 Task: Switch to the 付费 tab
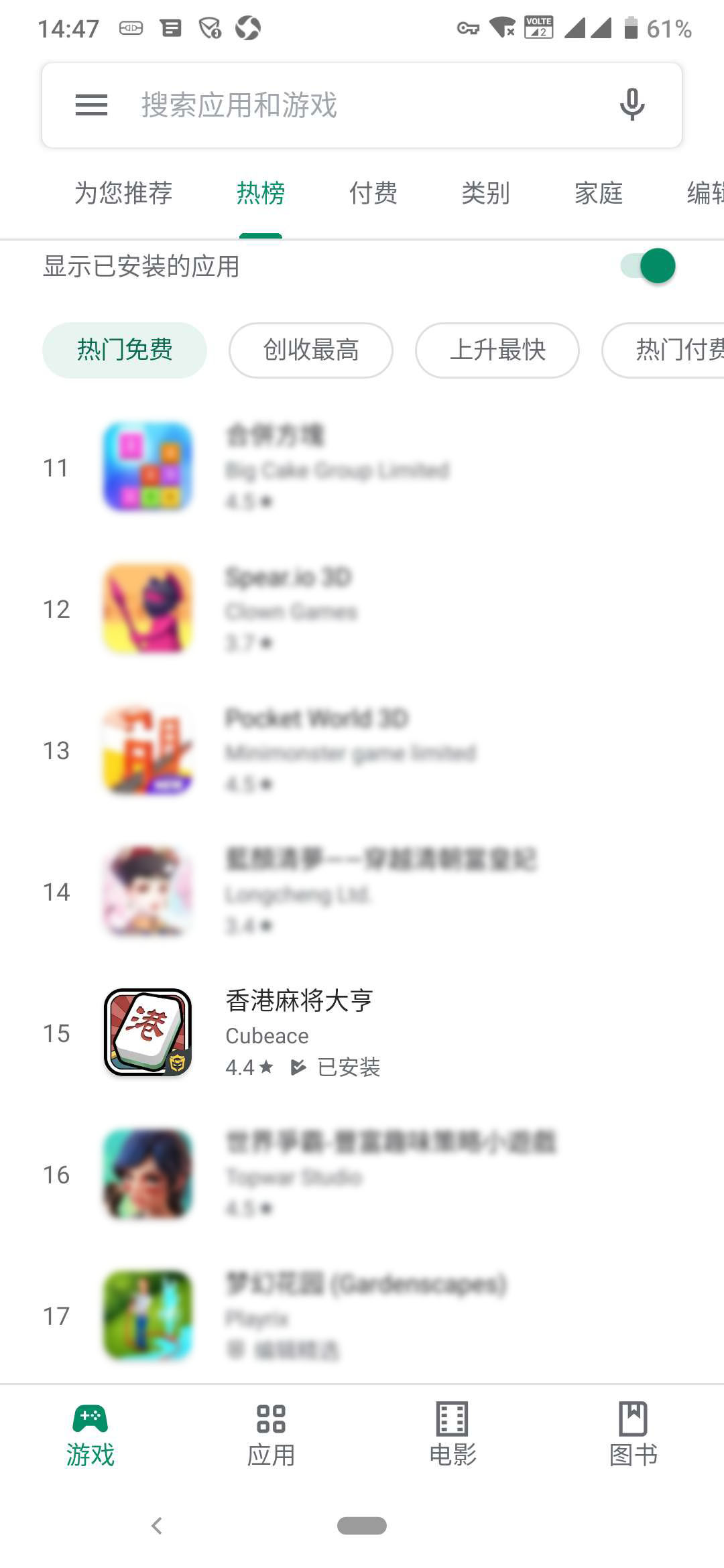pos(373,194)
